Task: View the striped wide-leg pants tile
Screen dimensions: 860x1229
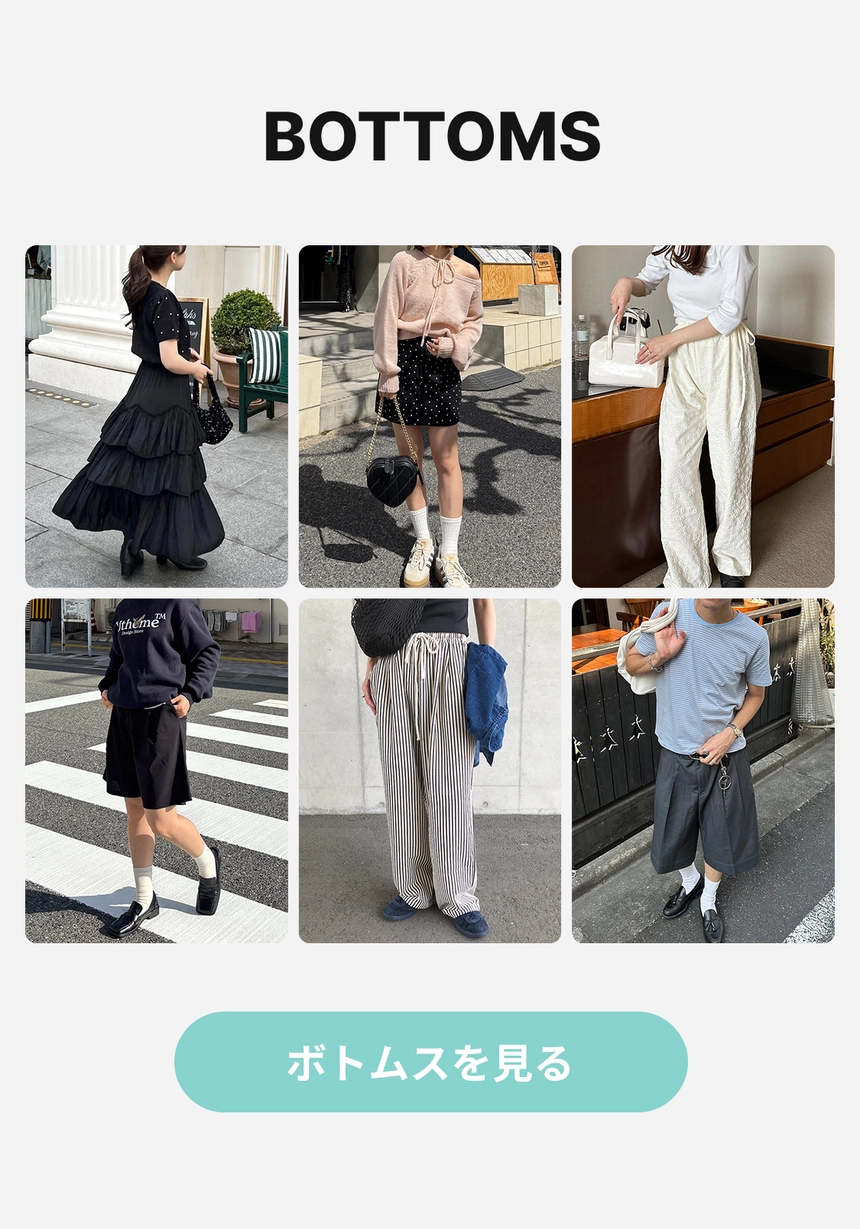Action: point(429,770)
